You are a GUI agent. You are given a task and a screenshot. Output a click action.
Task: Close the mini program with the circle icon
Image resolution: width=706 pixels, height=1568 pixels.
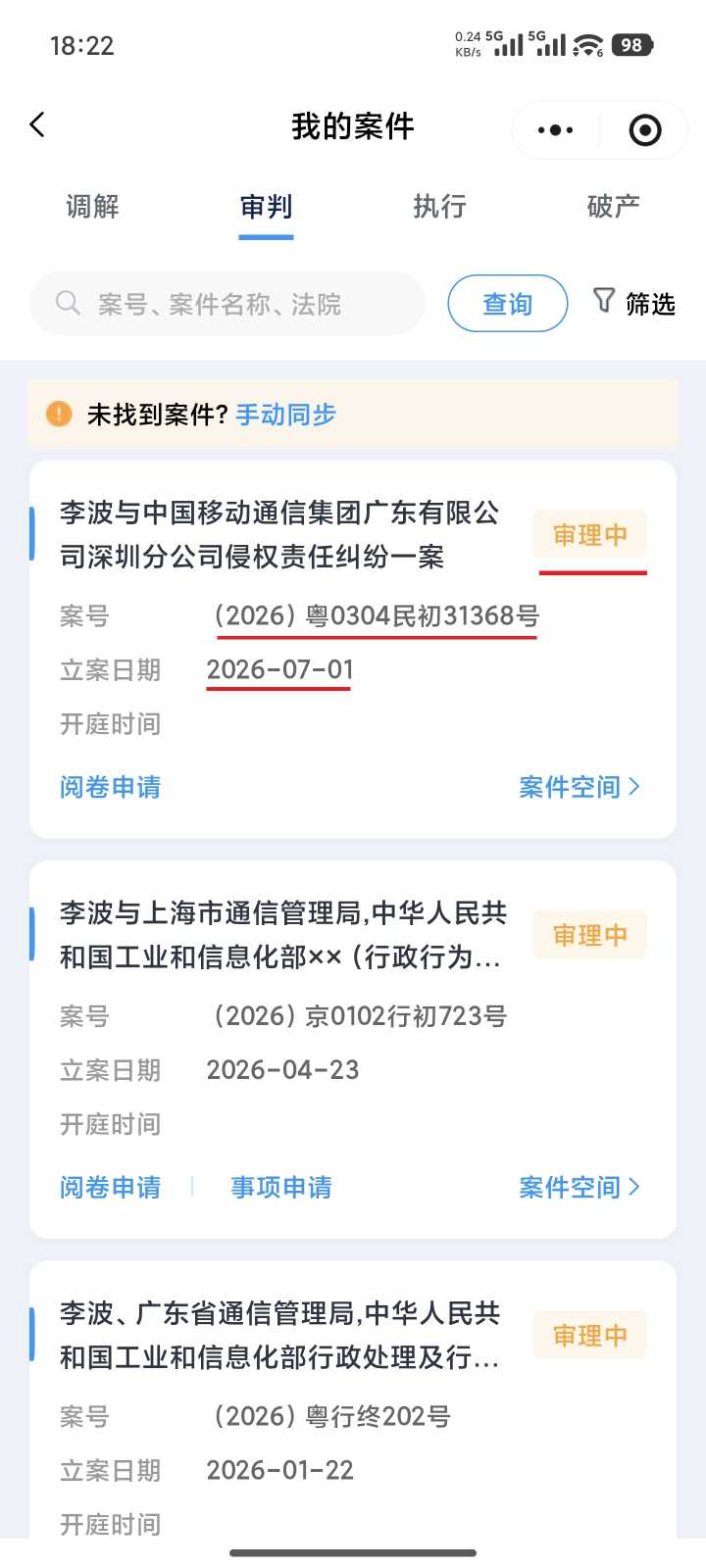644,129
